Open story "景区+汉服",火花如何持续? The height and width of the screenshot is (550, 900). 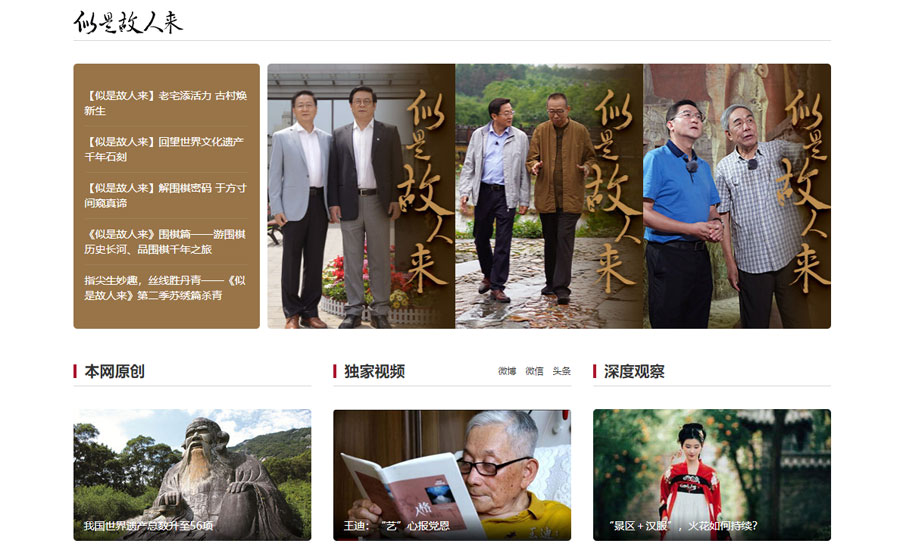tap(711, 475)
